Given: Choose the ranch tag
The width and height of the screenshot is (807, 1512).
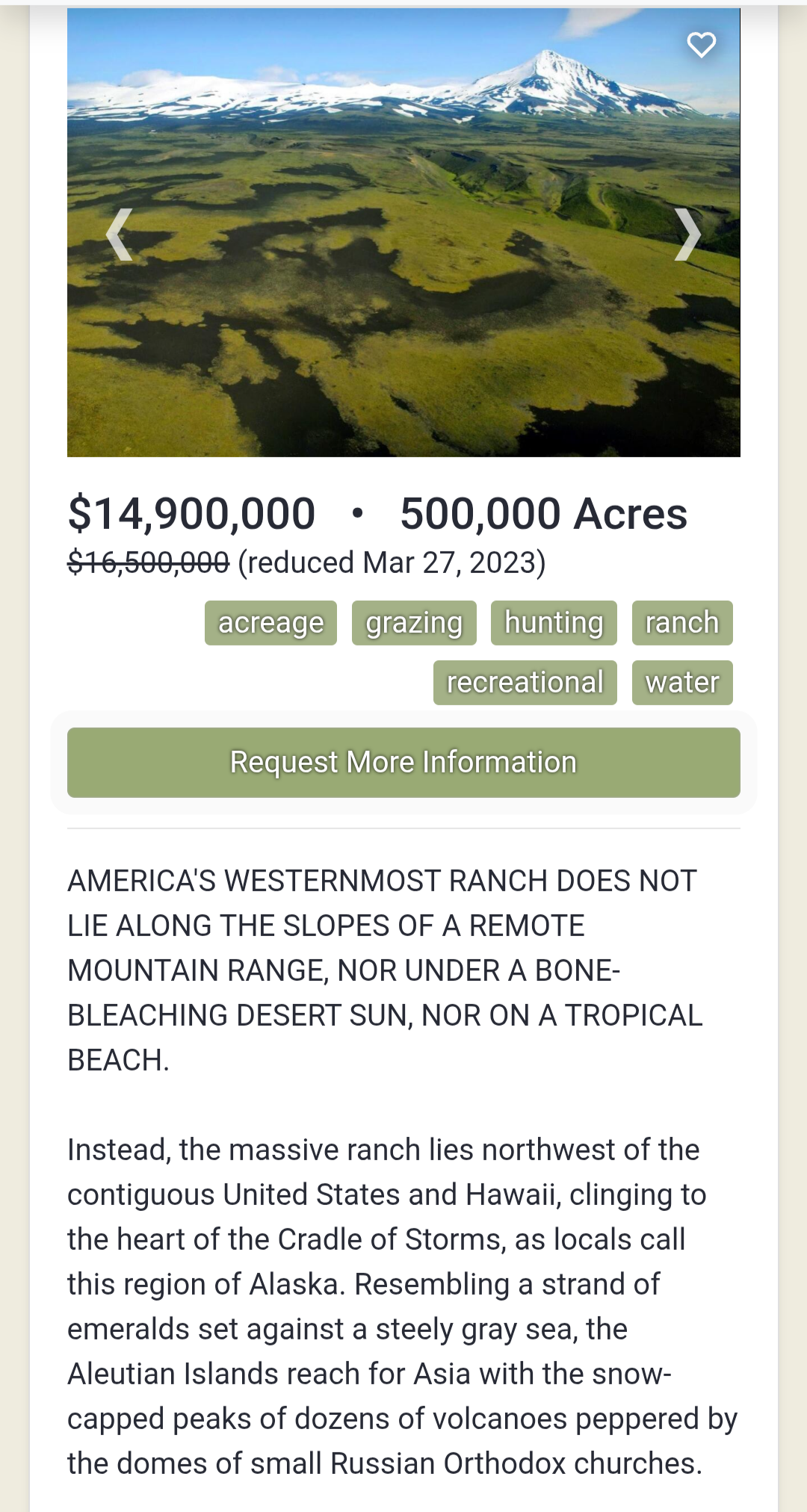Looking at the screenshot, I should tap(681, 622).
